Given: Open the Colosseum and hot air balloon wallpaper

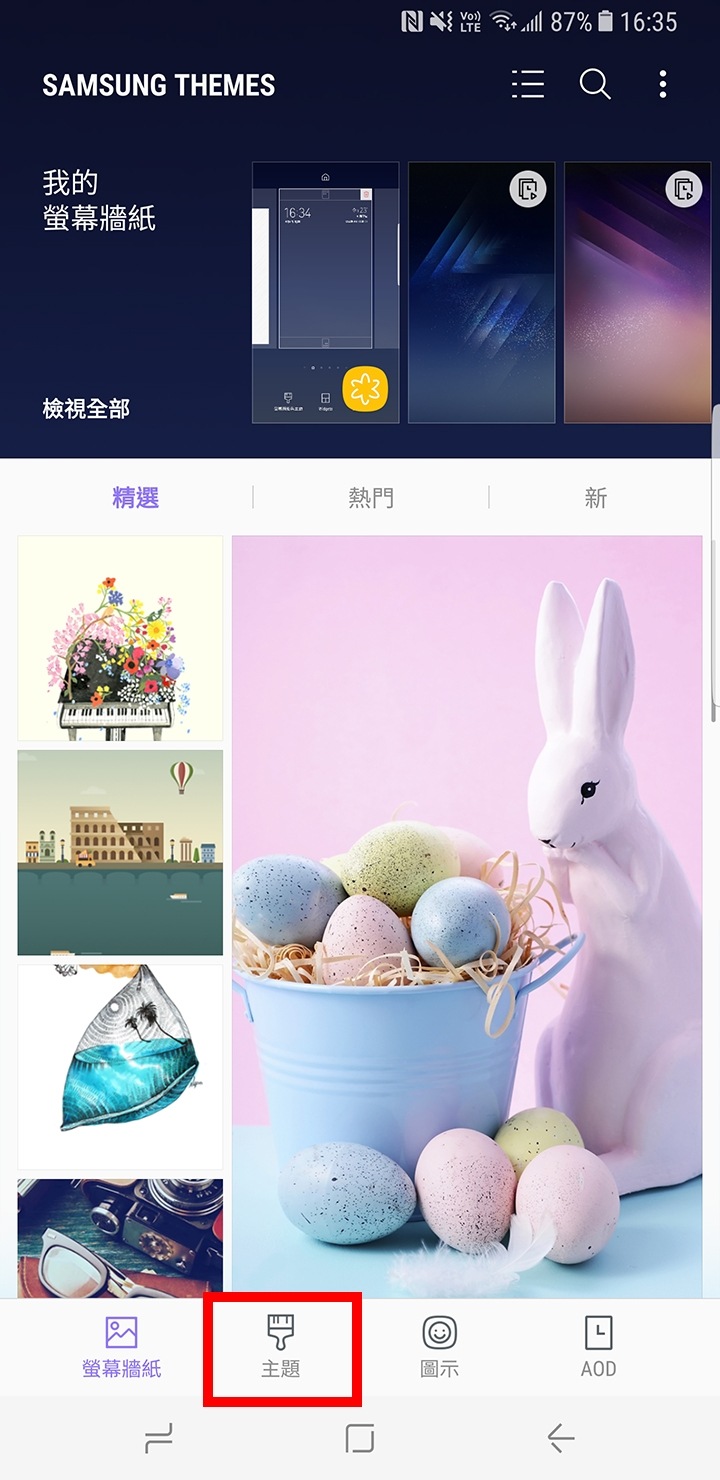Looking at the screenshot, I should tap(120, 852).
